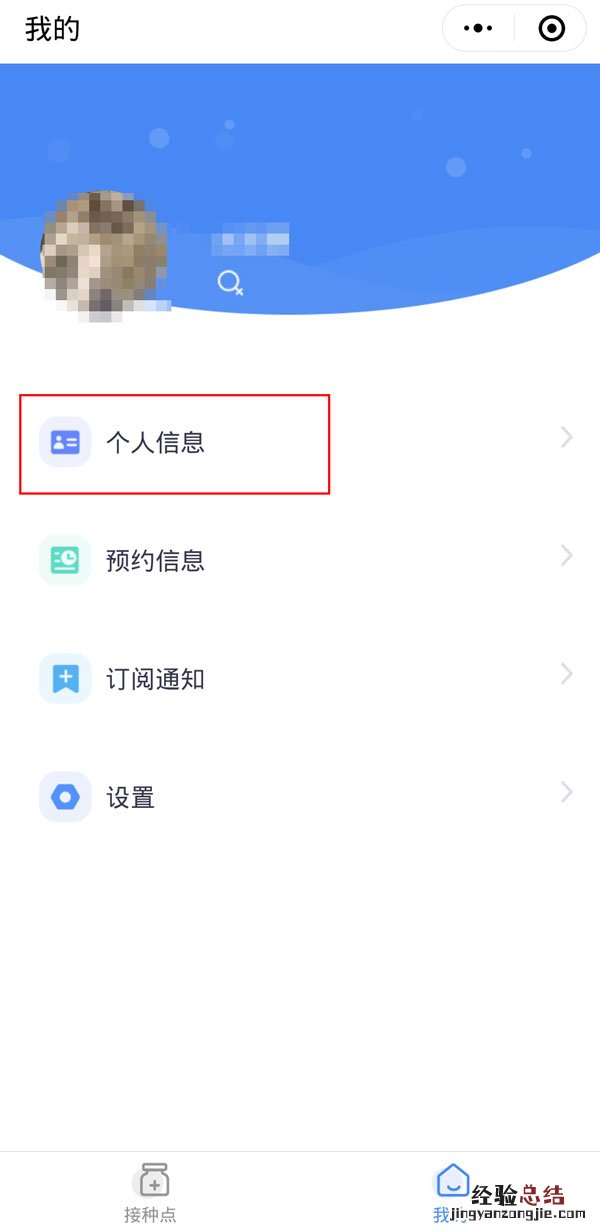The width and height of the screenshot is (600, 1232).
Task: Tap the pixelated profile avatar
Action: pyautogui.click(x=105, y=252)
